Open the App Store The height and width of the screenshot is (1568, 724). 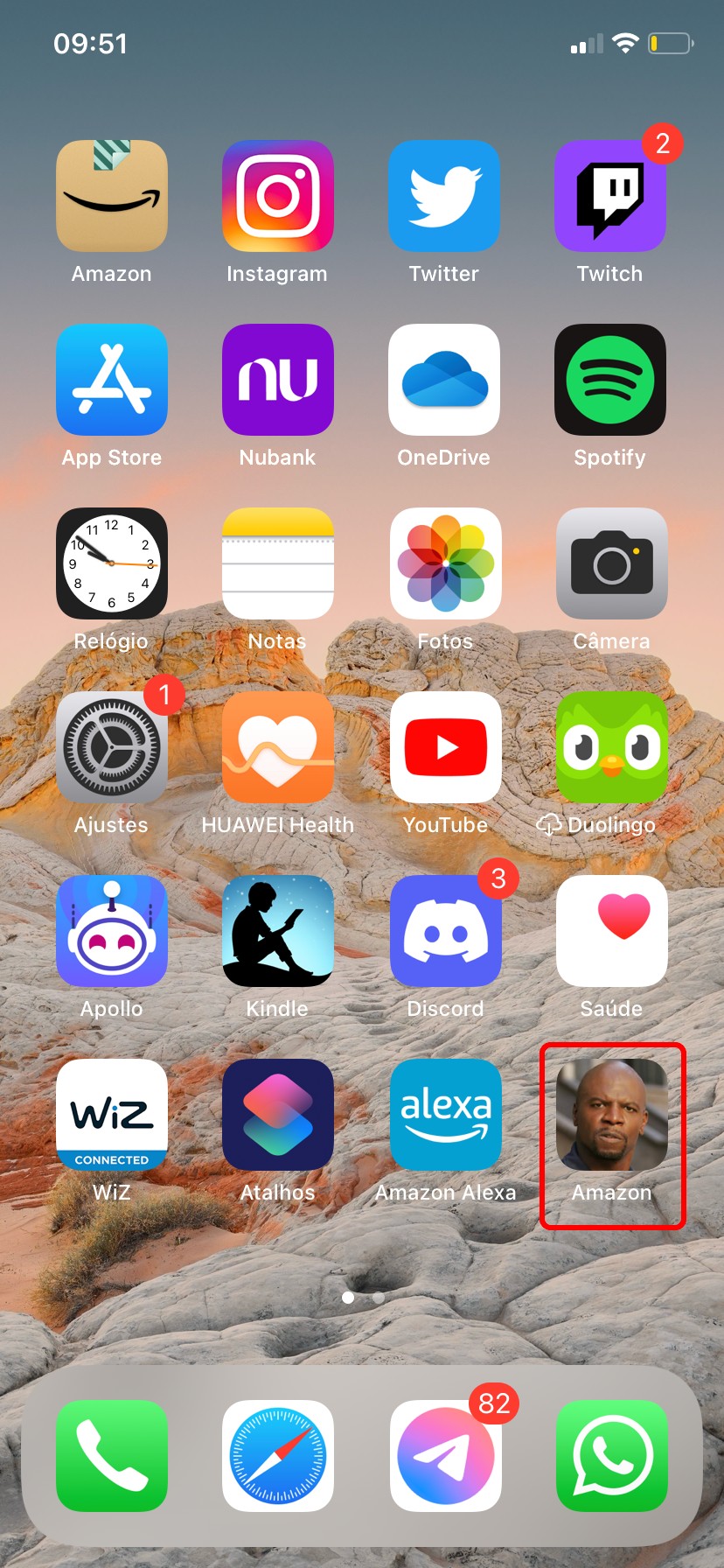pos(112,380)
